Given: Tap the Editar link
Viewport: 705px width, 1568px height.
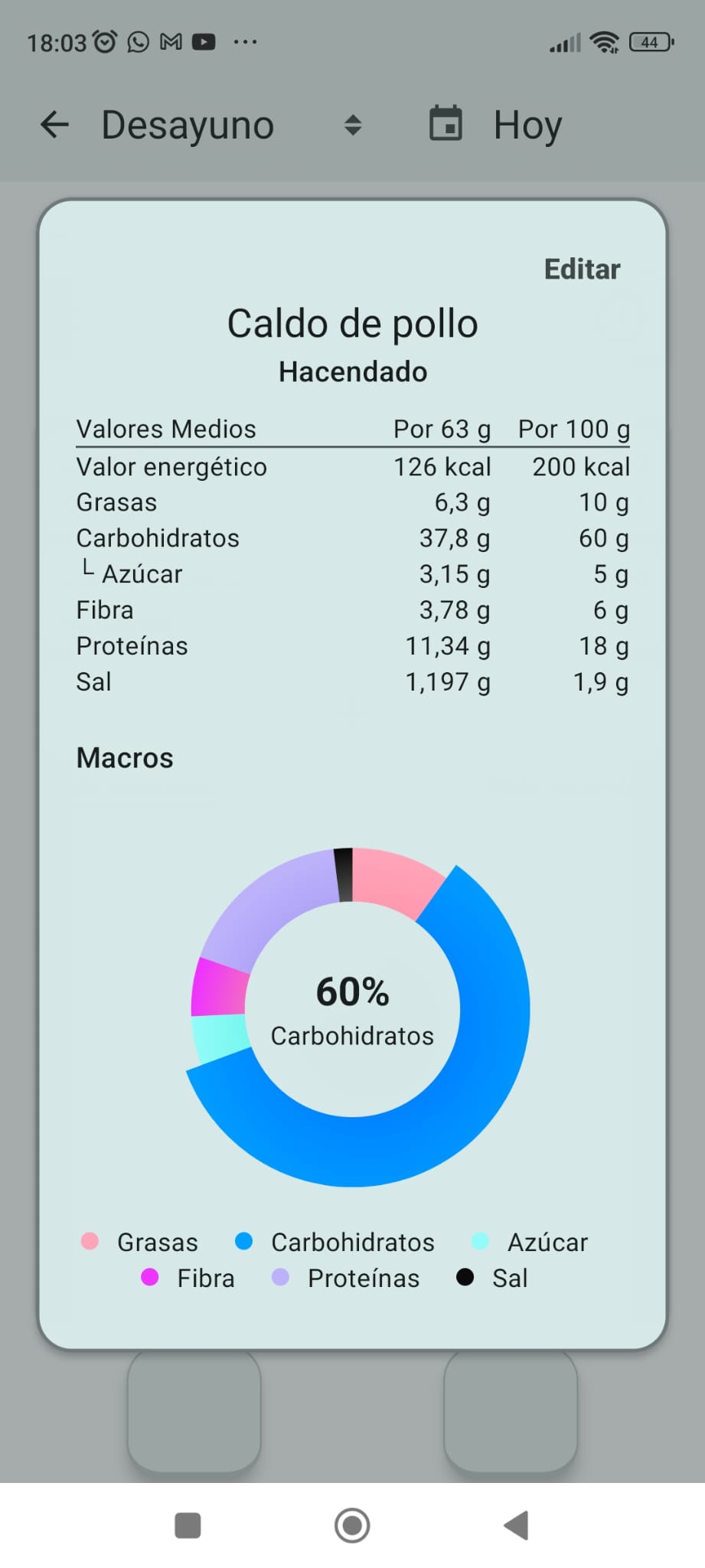Looking at the screenshot, I should pyautogui.click(x=581, y=269).
